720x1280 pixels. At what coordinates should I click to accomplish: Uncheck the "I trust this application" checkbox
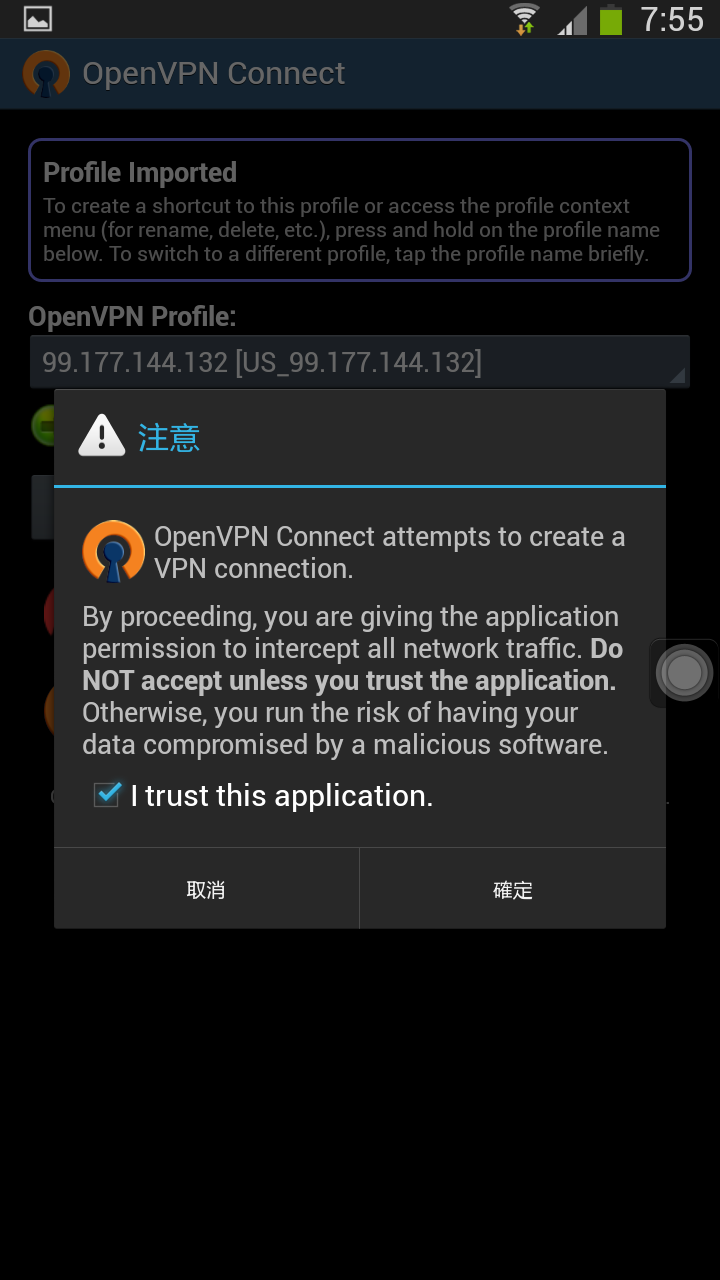tap(105, 795)
